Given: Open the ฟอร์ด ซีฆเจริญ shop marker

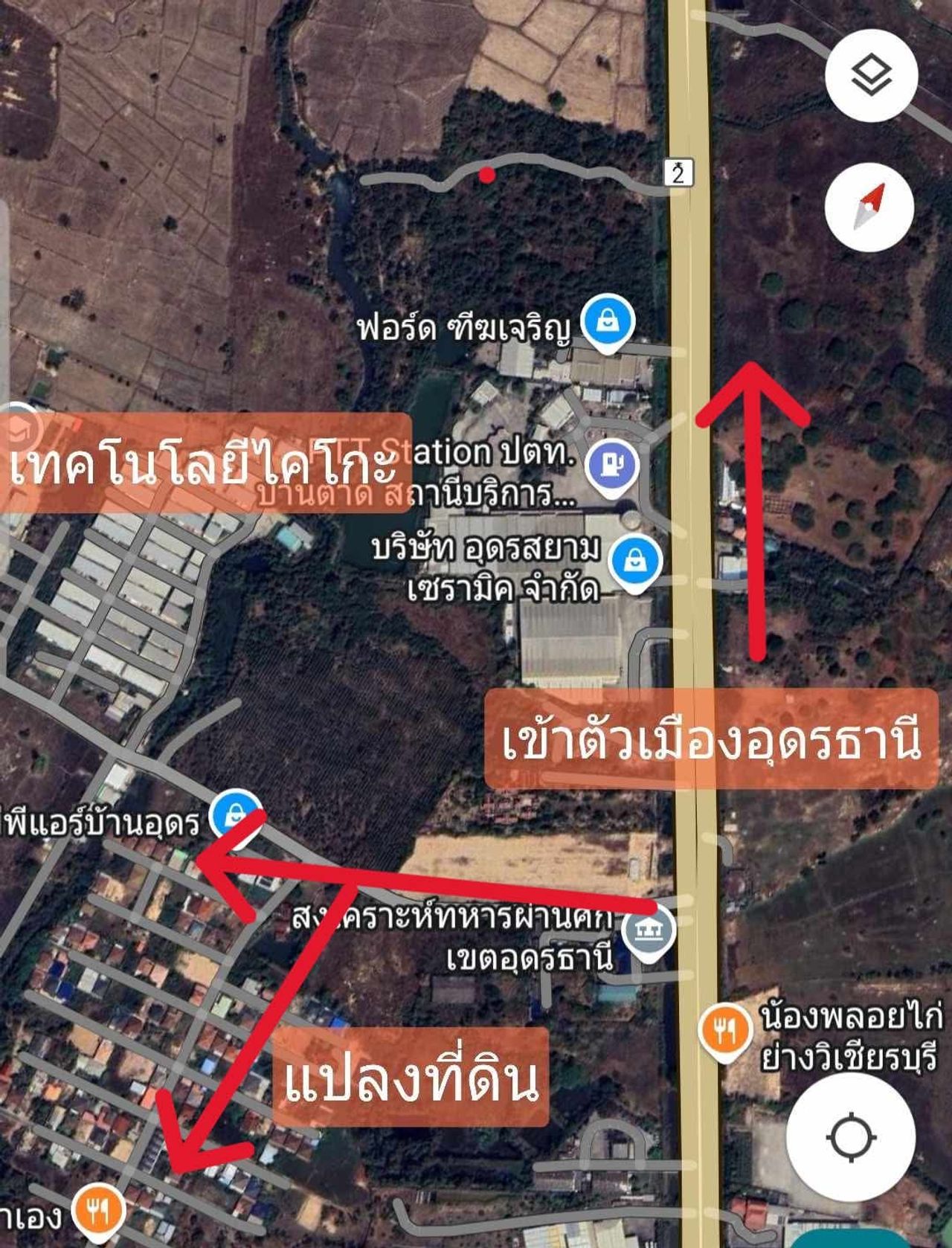Looking at the screenshot, I should pos(608,323).
